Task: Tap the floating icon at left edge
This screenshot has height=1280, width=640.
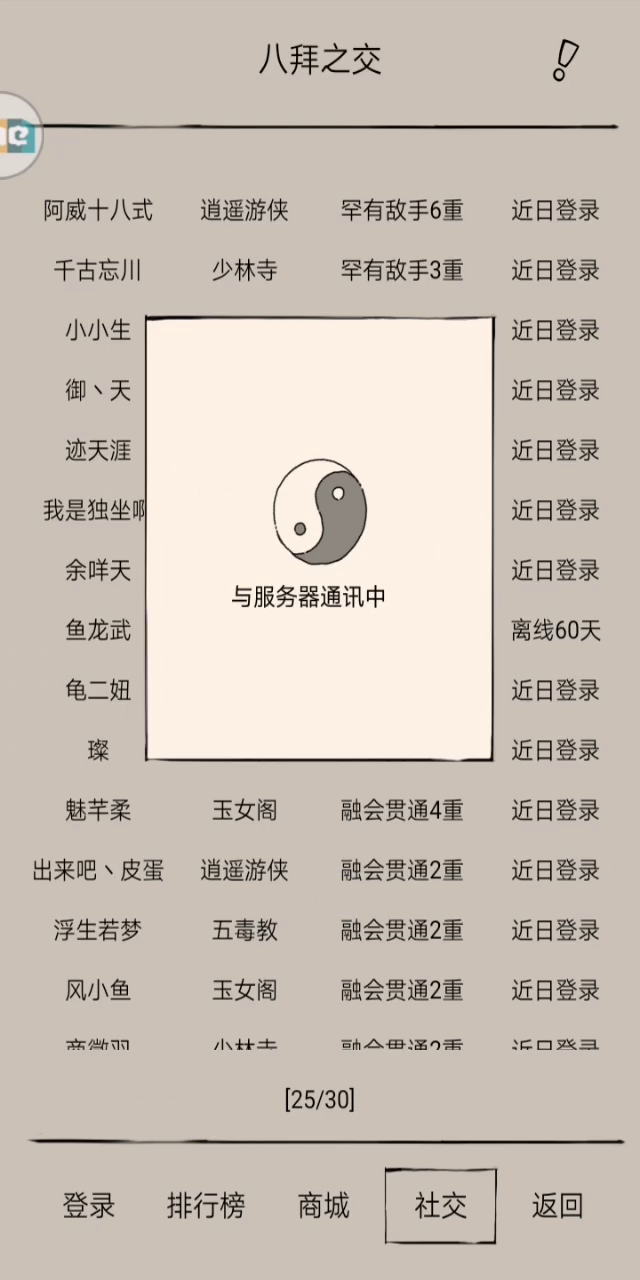Action: click(x=18, y=135)
